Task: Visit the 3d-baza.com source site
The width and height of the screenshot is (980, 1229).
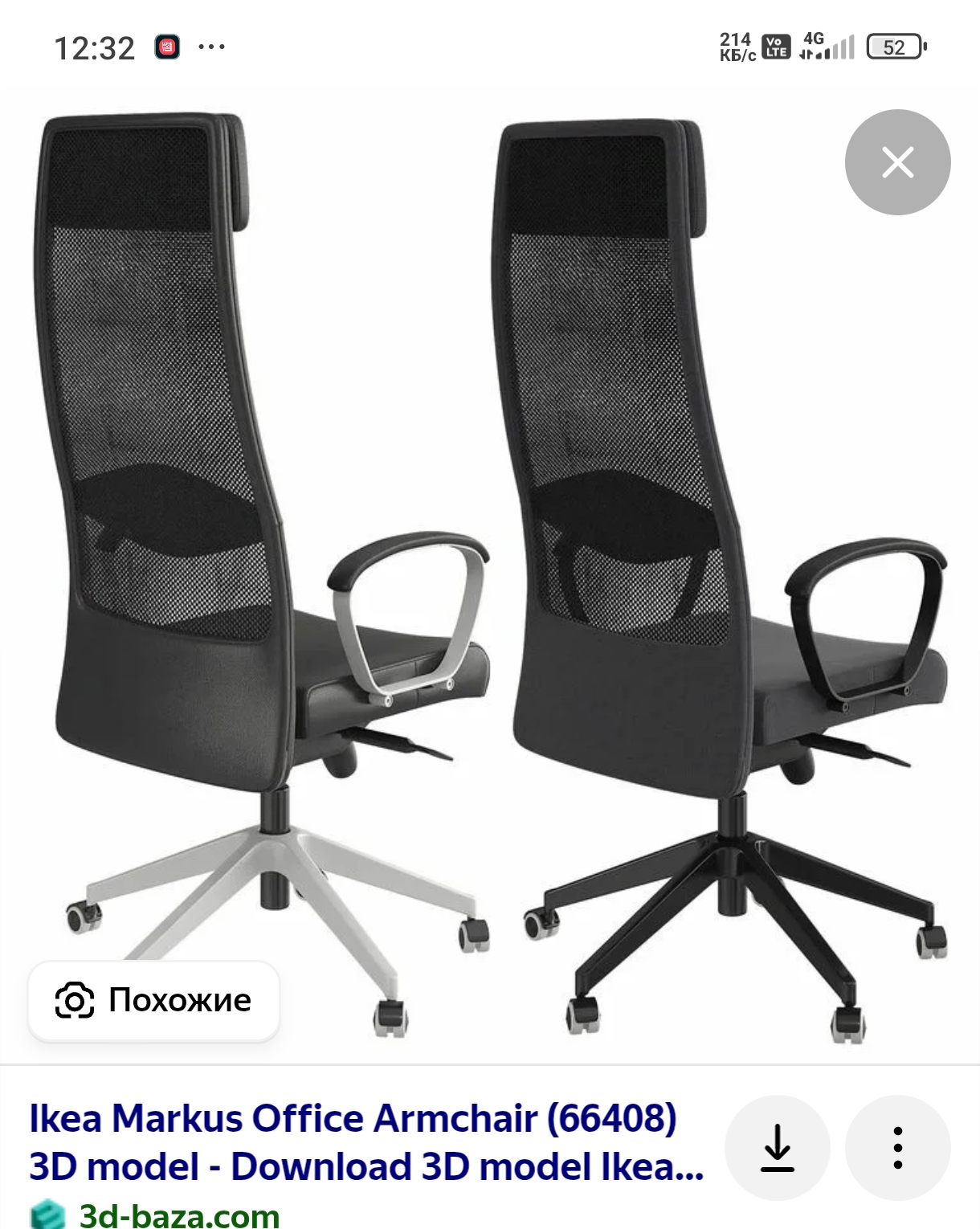Action: [x=178, y=1215]
